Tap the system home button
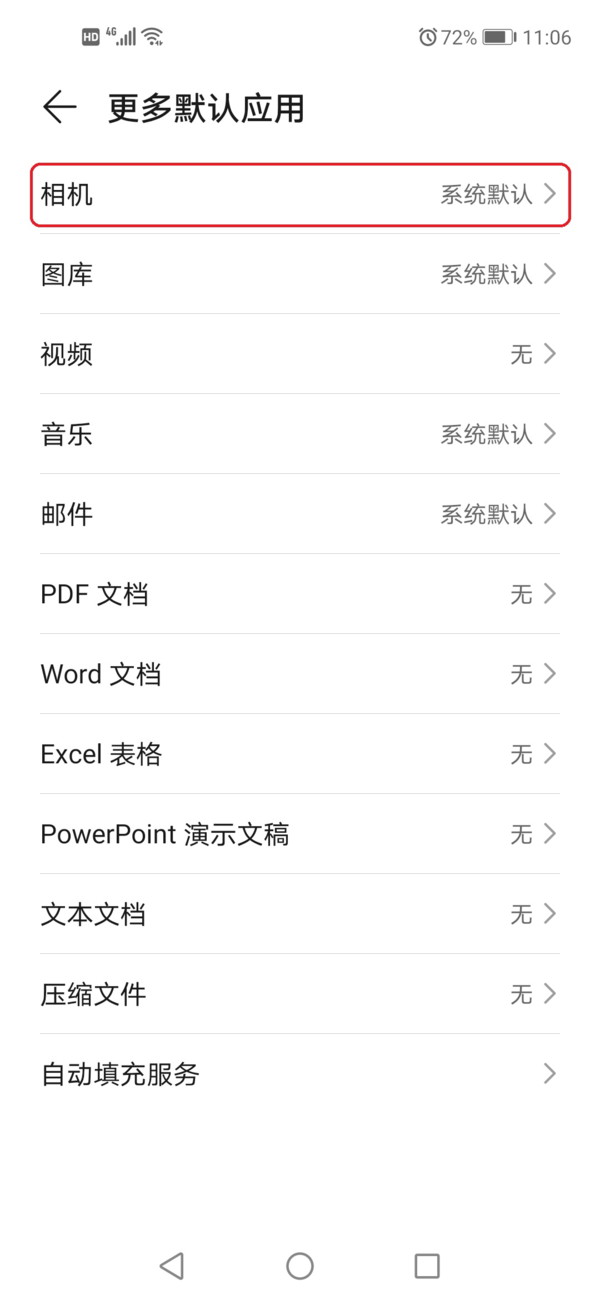Image resolution: width=600 pixels, height=1300 pixels. 300,1266
